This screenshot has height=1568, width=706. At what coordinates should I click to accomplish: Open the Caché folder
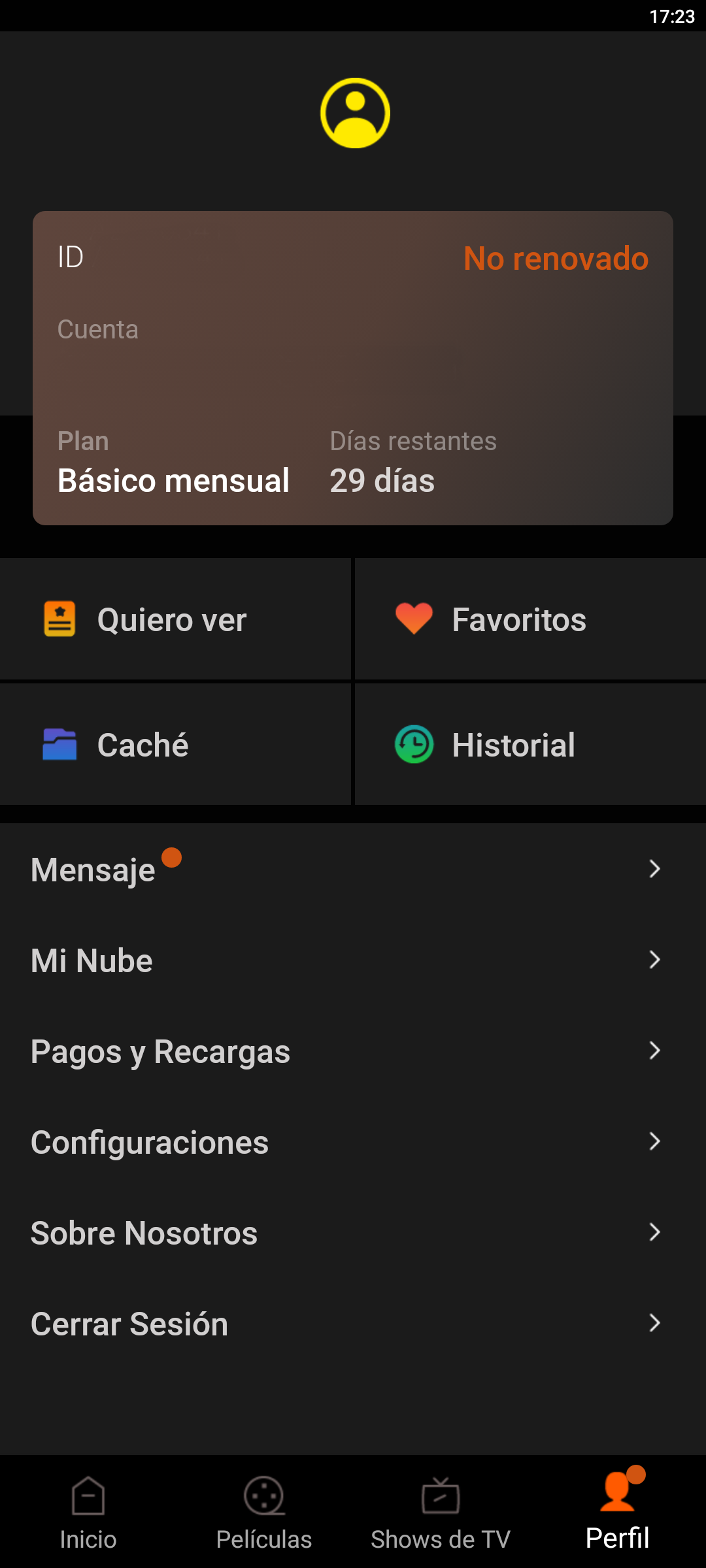point(175,744)
